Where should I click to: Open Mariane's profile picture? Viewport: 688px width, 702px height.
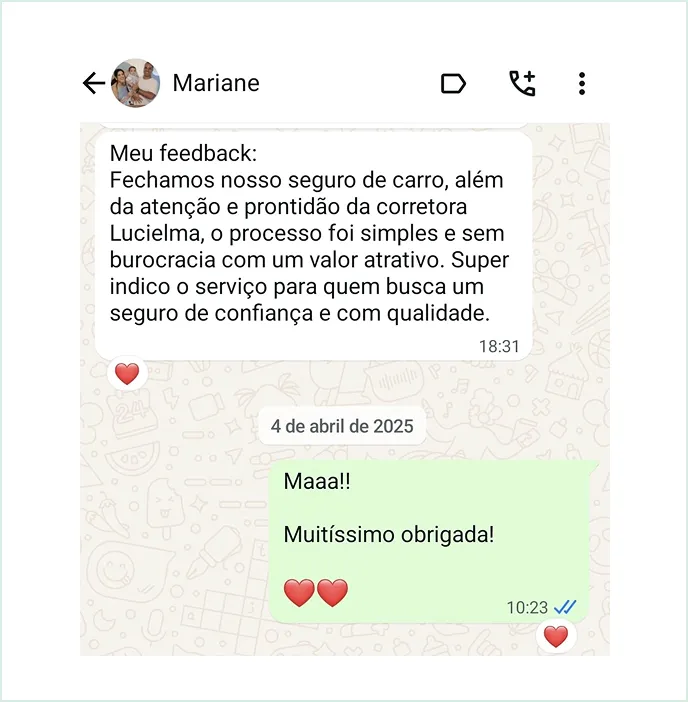136,83
